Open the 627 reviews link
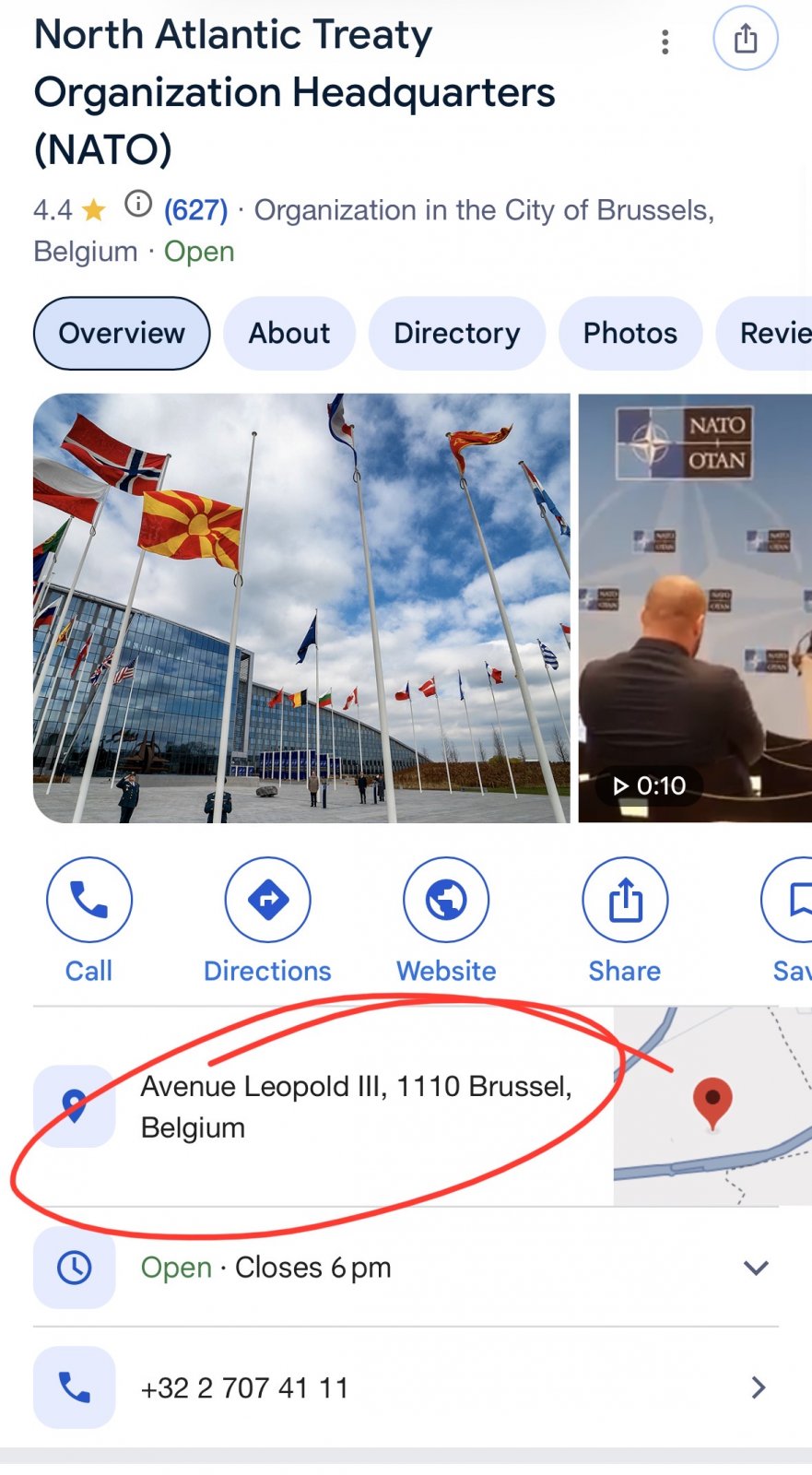 pos(195,210)
